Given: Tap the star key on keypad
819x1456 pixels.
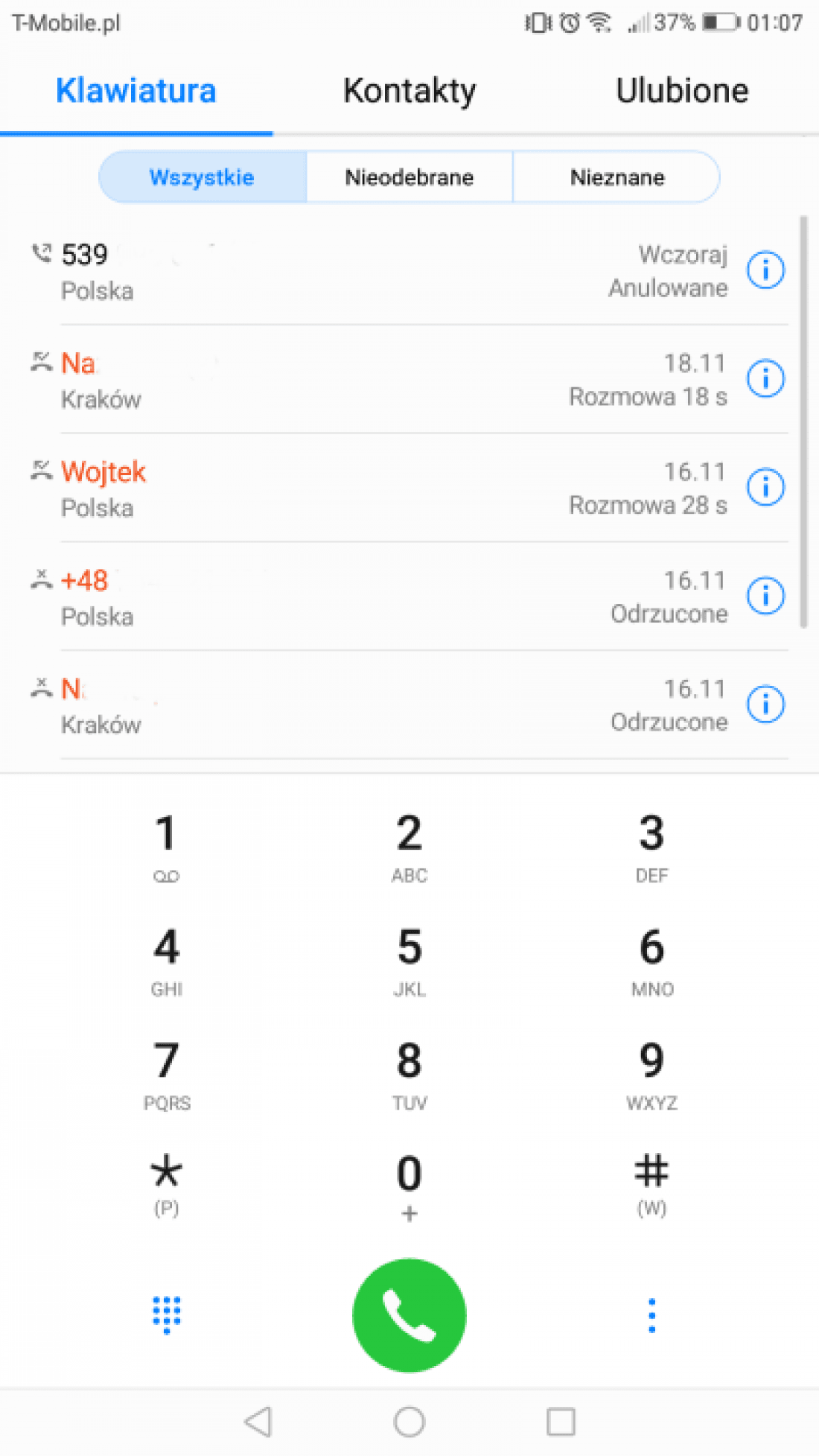Looking at the screenshot, I should tap(166, 1184).
